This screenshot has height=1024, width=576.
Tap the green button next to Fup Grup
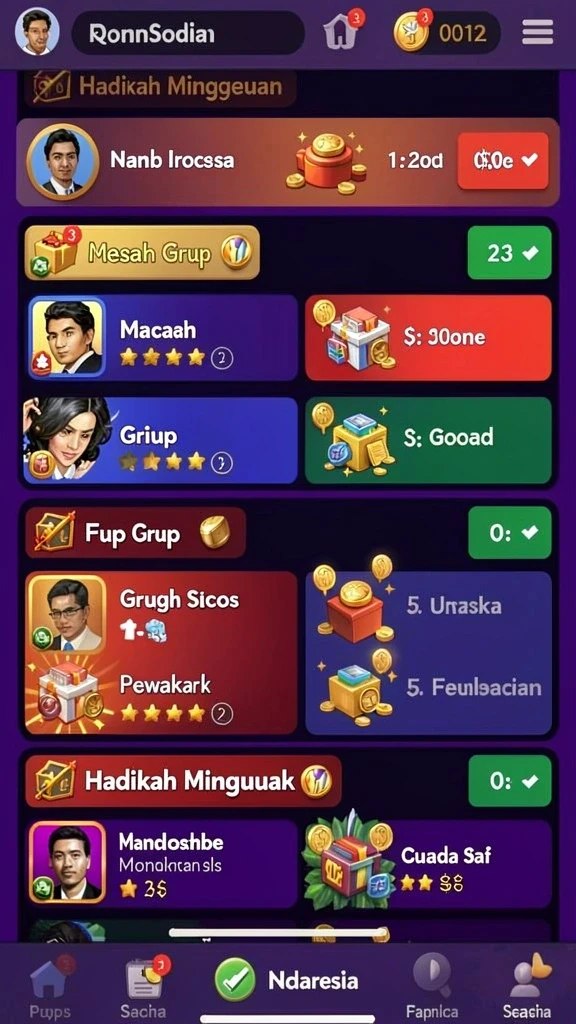[x=509, y=532]
